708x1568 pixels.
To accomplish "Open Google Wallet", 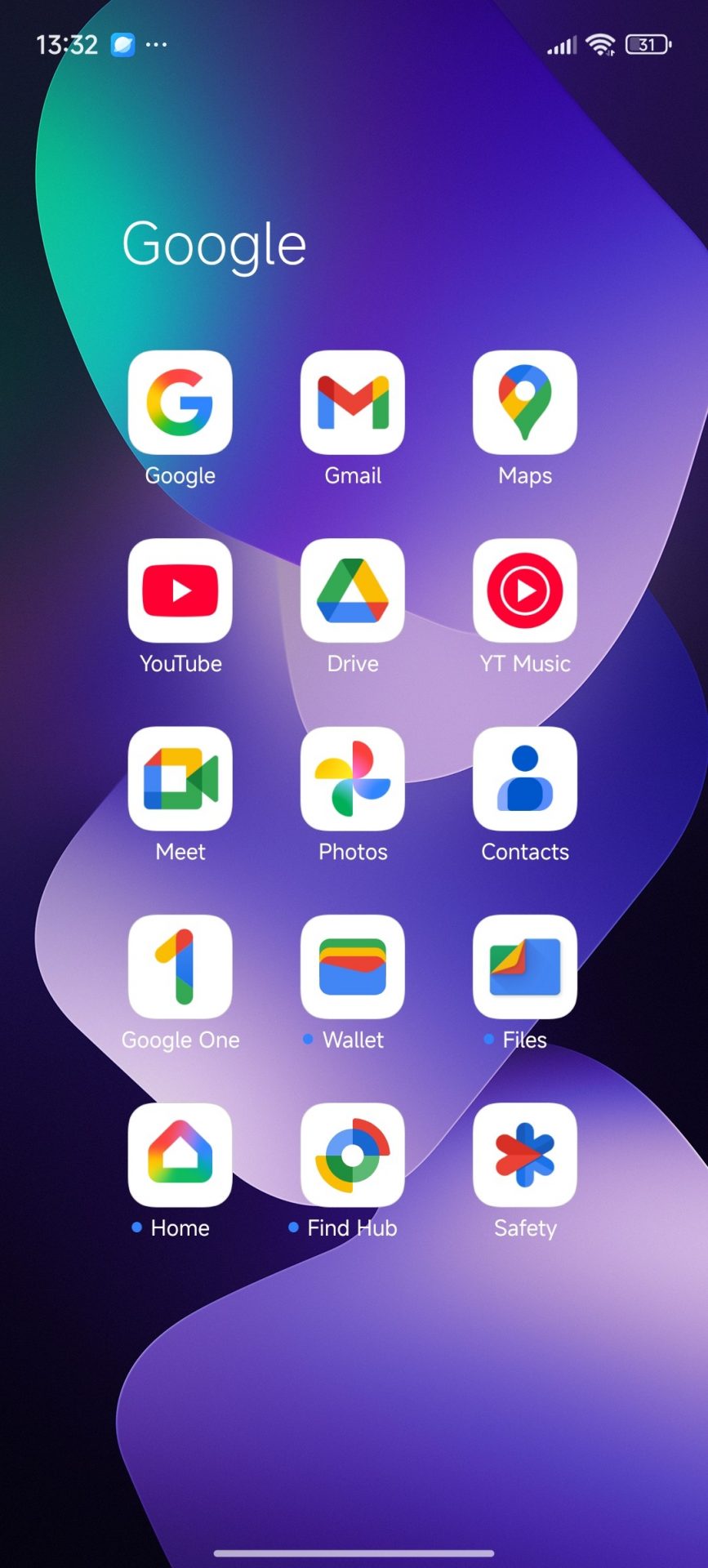I will click(353, 967).
